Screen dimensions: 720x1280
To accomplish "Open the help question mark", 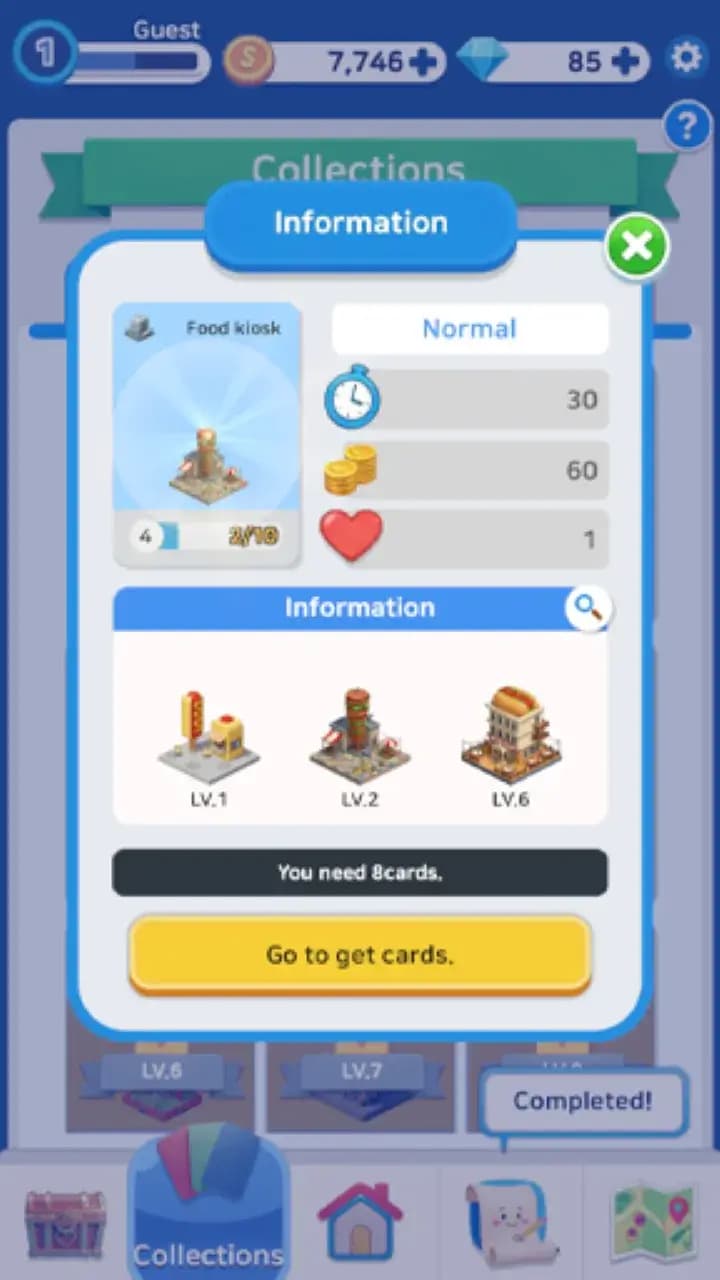I will pyautogui.click(x=687, y=128).
